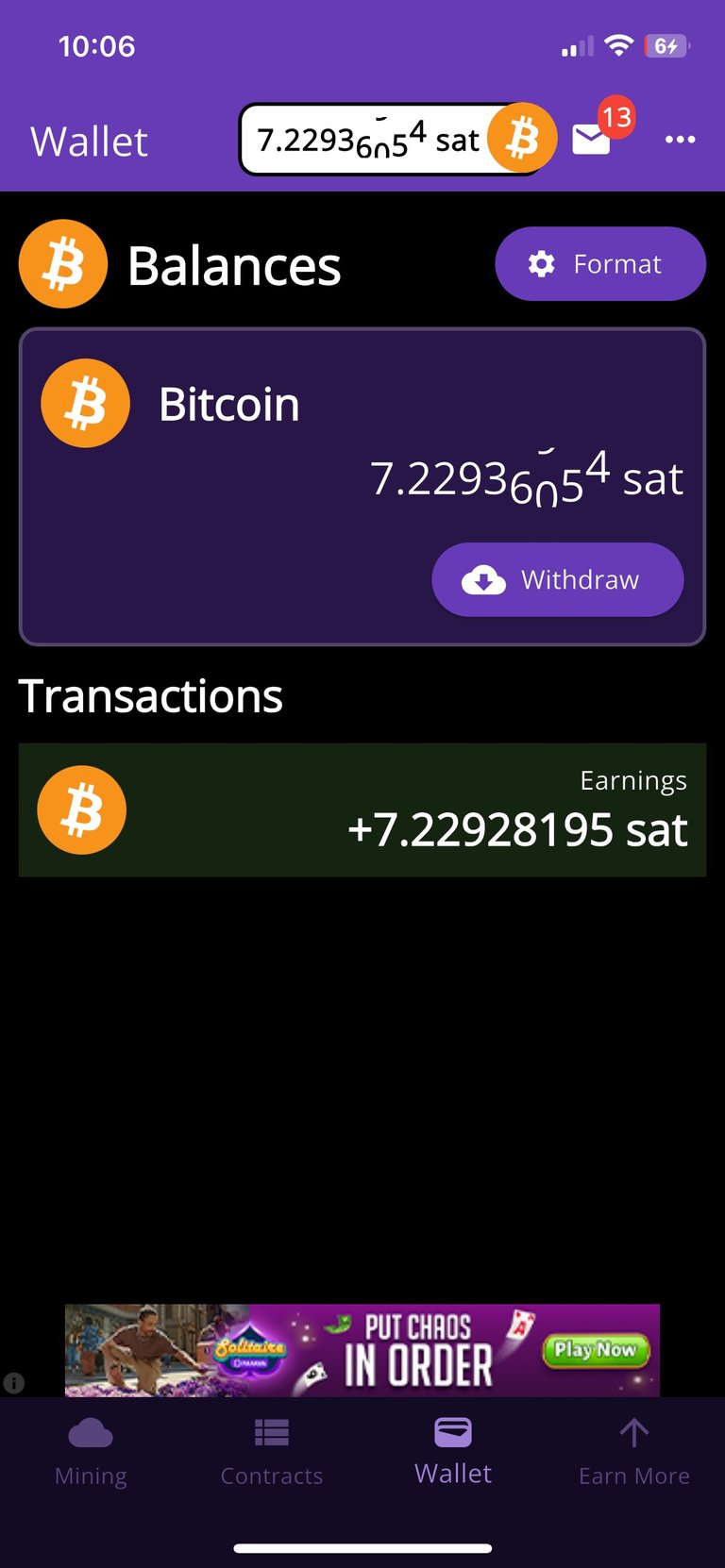Viewport: 725px width, 1568px height.
Task: Switch to the Mining tab
Action: pos(91,1451)
